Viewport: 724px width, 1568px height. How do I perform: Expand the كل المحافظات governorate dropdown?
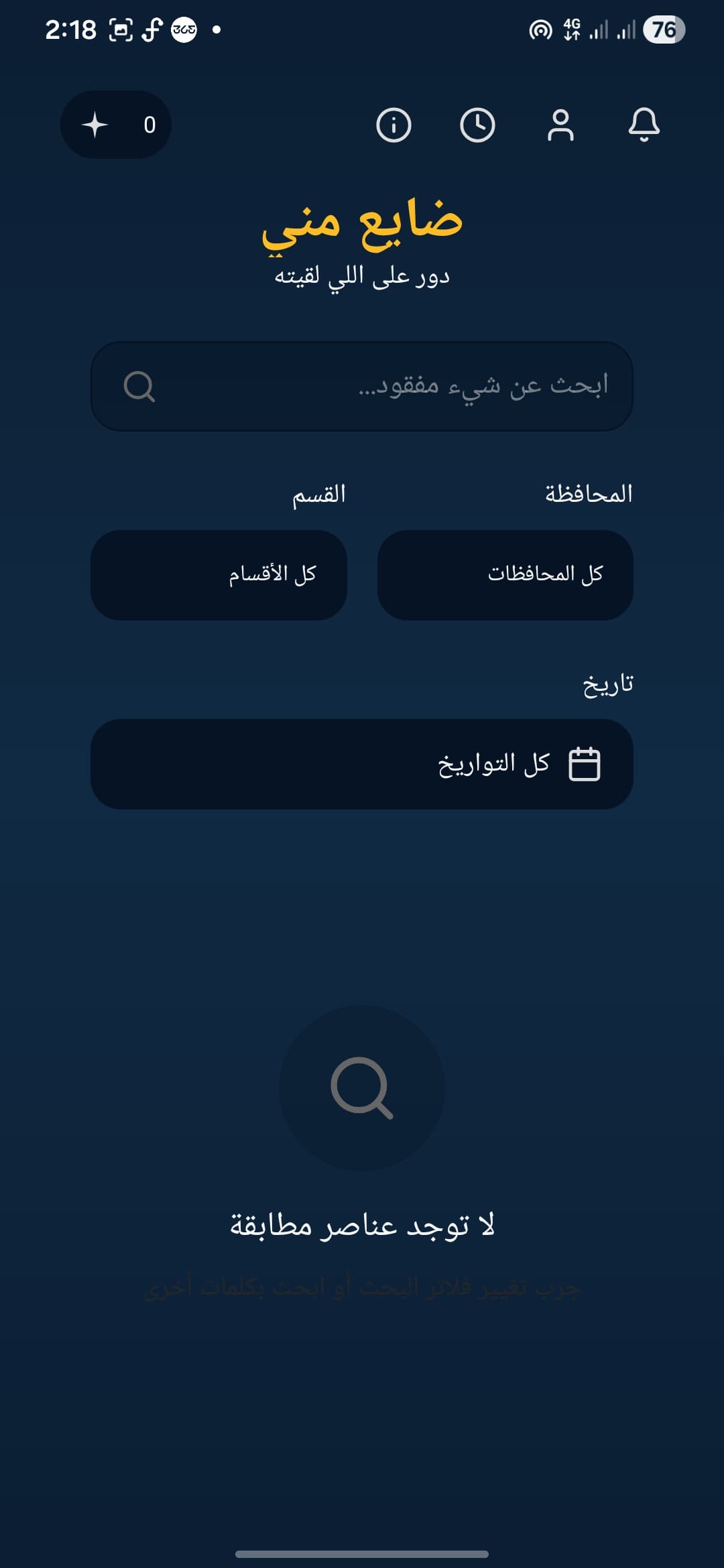(505, 575)
